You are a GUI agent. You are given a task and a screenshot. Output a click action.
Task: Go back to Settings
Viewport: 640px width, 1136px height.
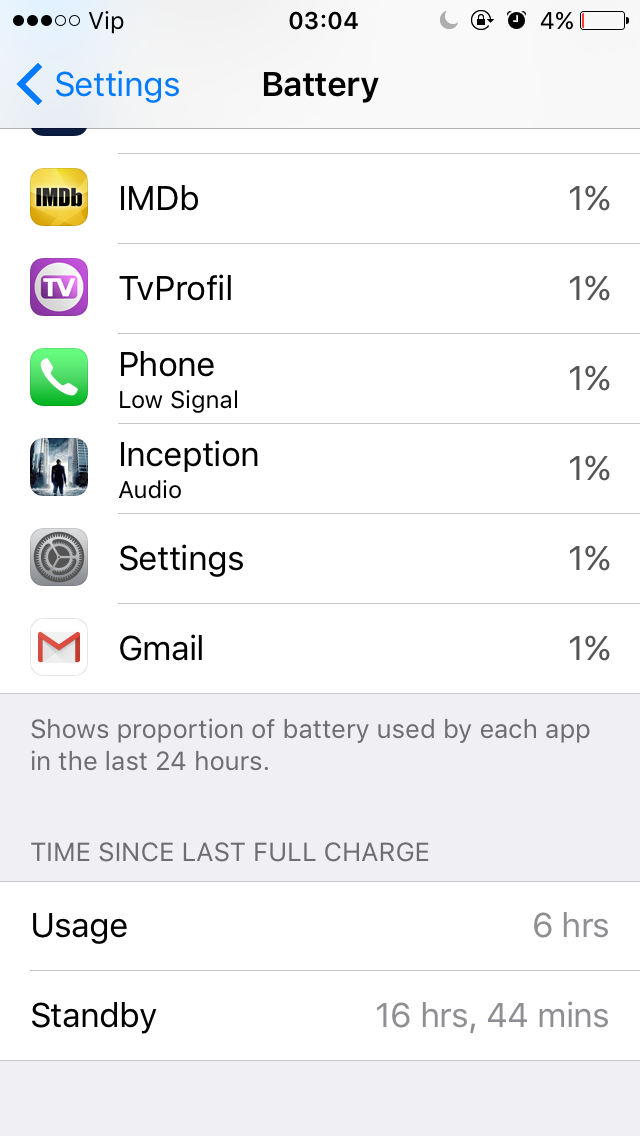(x=98, y=85)
